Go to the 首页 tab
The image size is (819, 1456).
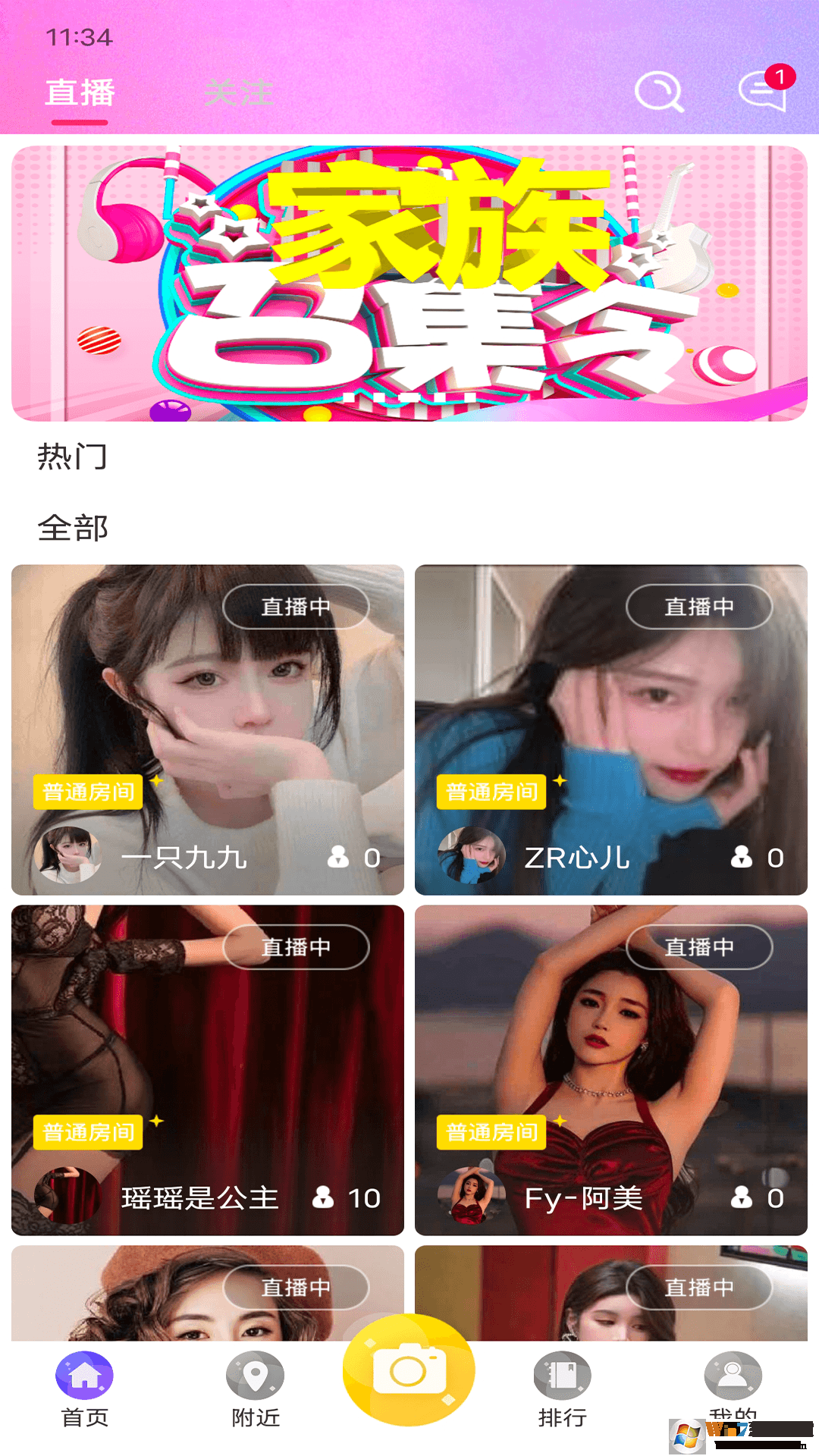(x=84, y=1389)
